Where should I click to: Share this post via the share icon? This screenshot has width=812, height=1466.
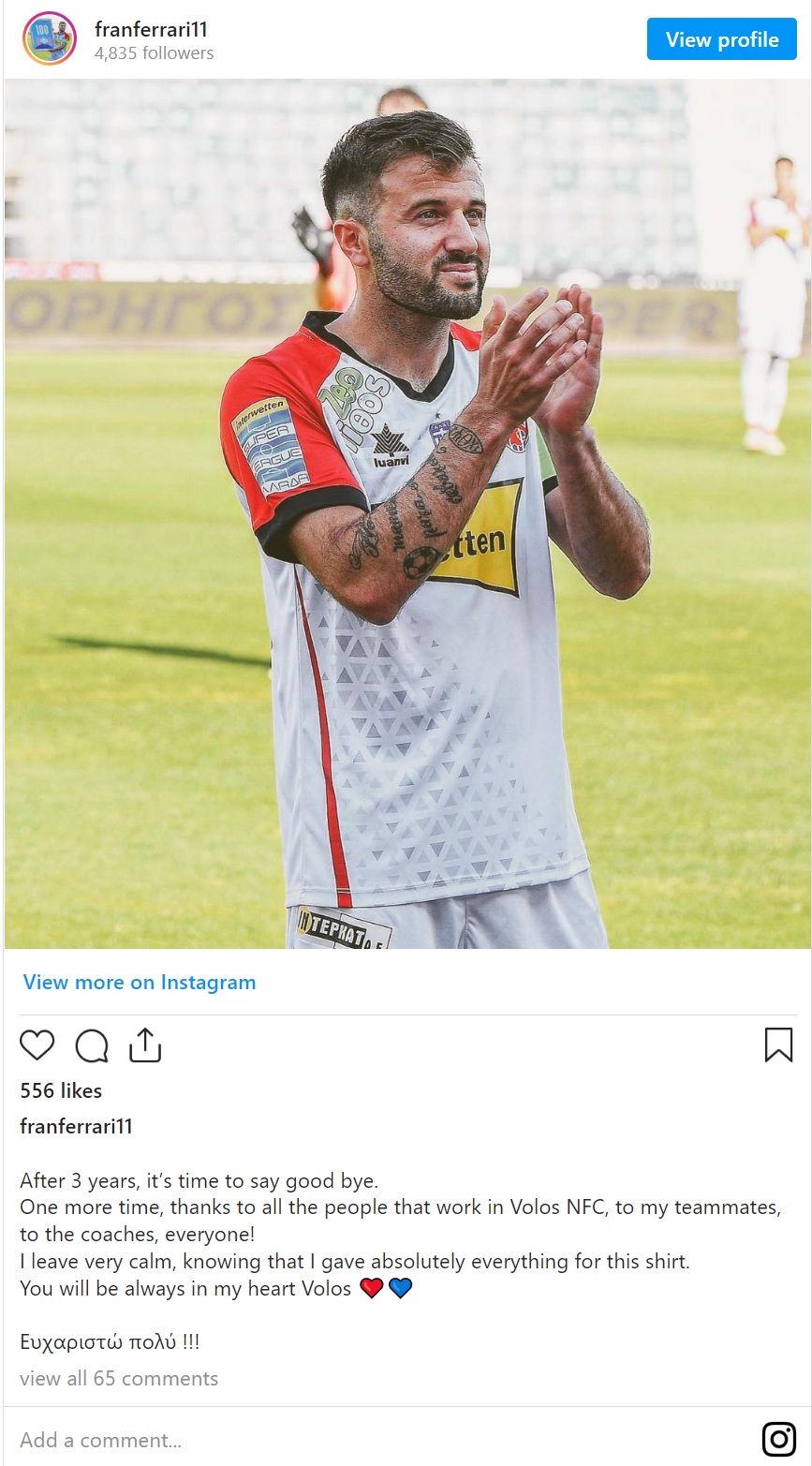145,1044
